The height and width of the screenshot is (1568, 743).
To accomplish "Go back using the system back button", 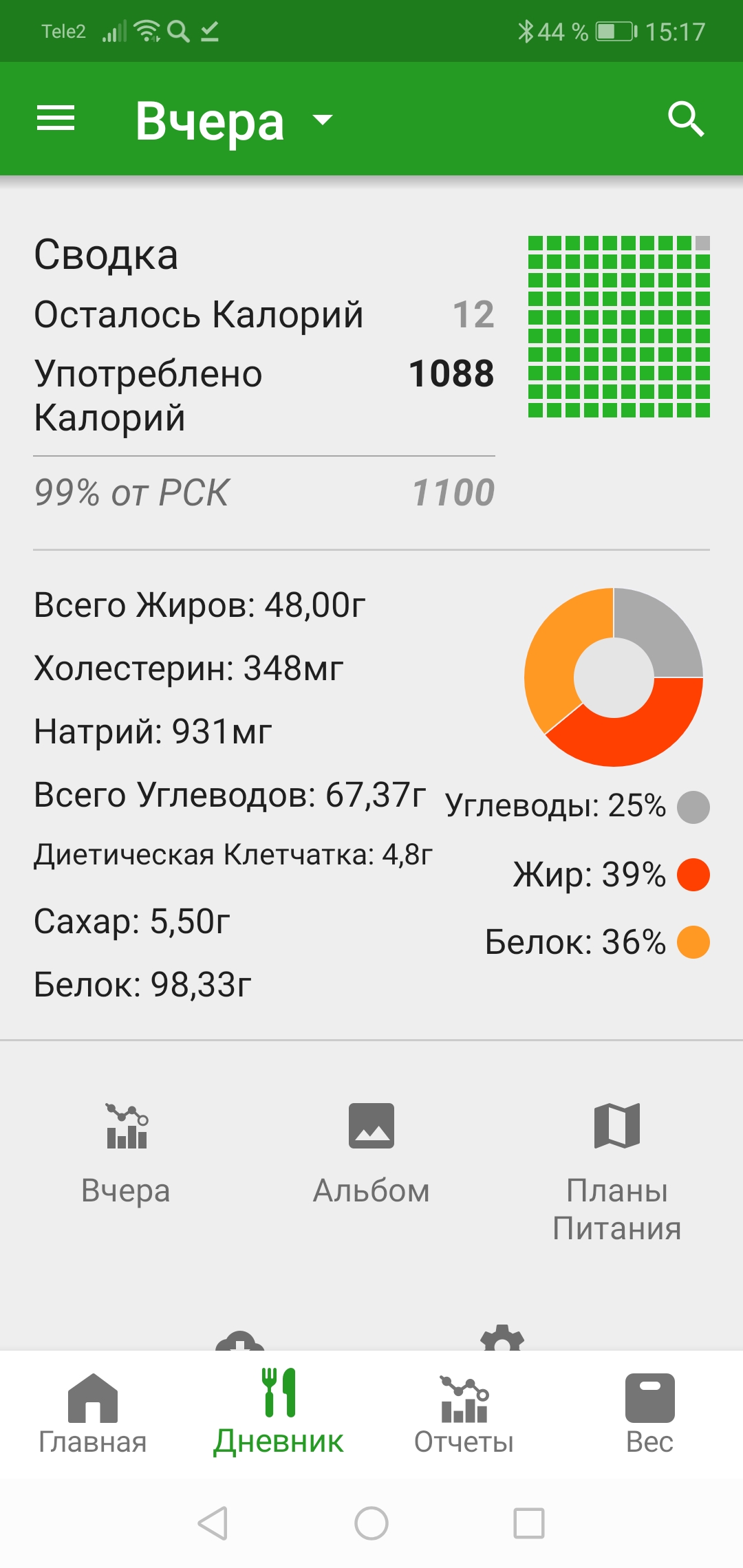I will 213,1523.
